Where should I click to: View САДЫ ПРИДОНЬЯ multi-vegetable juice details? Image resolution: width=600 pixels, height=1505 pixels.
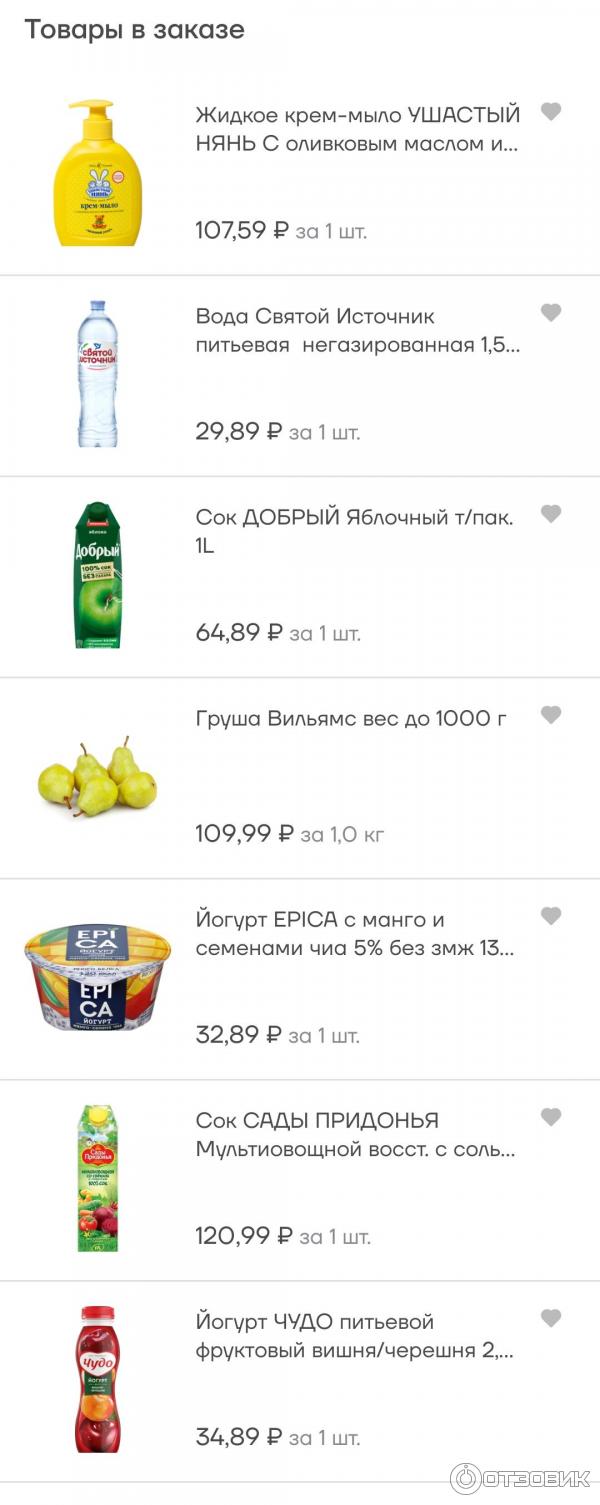pos(355,1135)
